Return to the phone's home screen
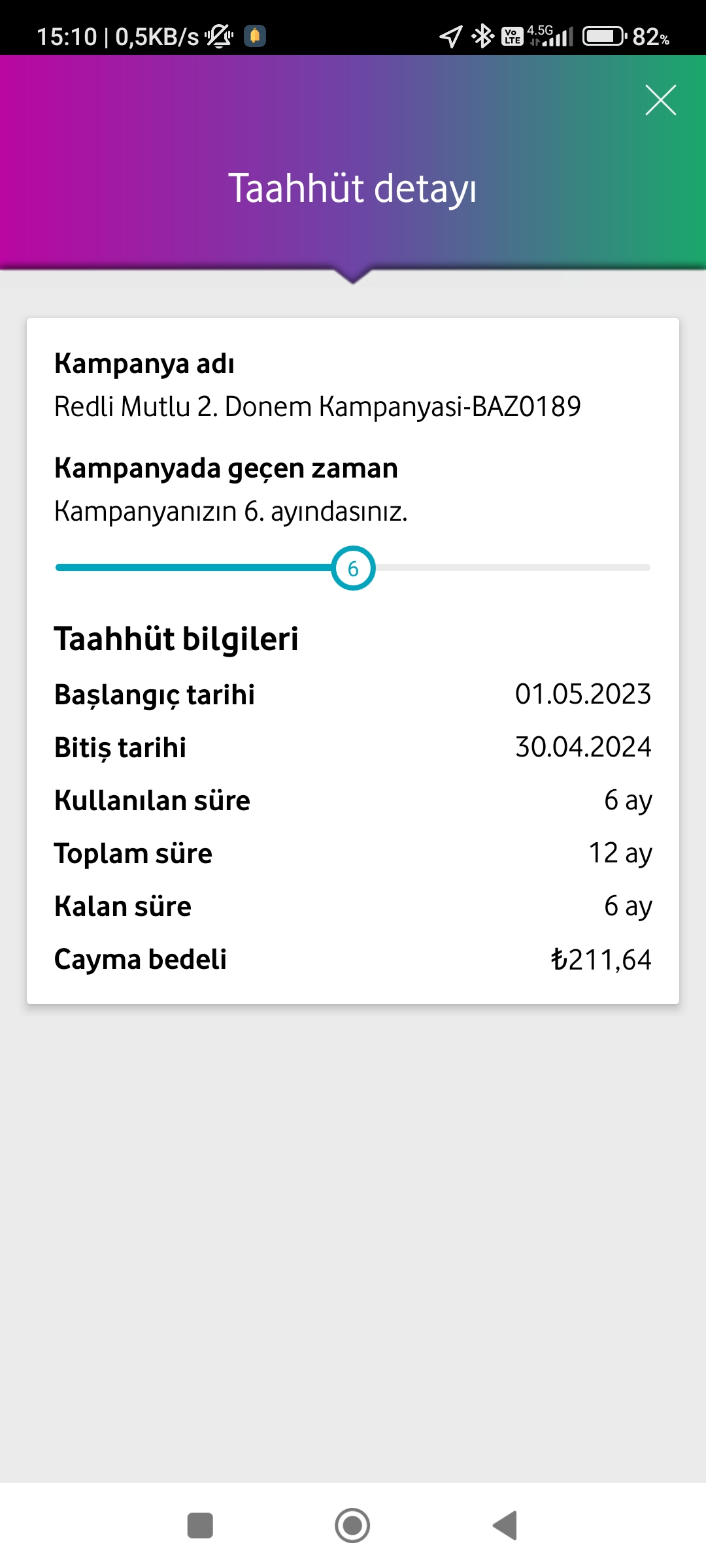 (352, 1526)
